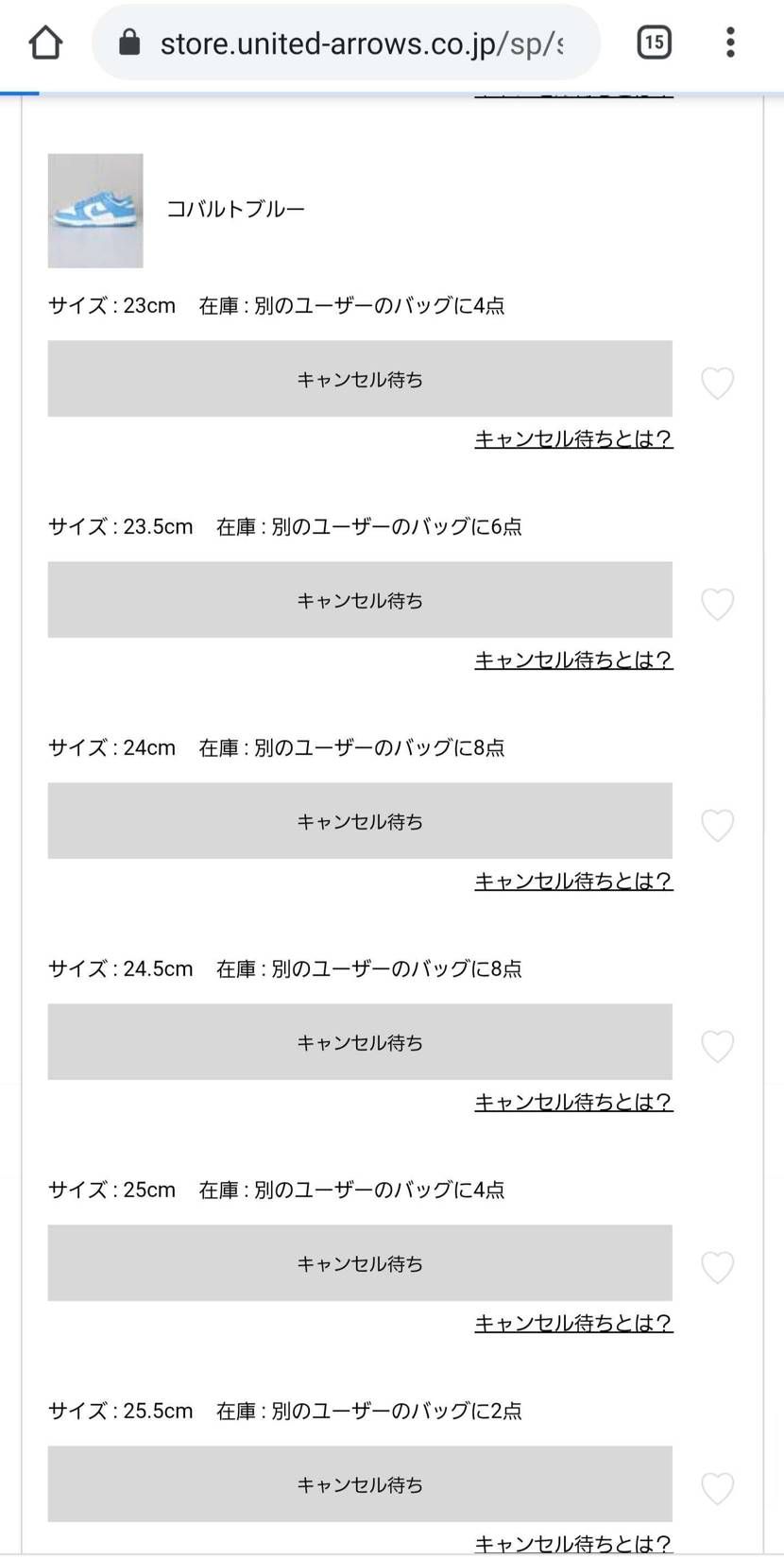Viewport: 784px width, 1559px height.
Task: Open キャンセル待ちとは？ under the 25cm listing
Action: click(x=573, y=1323)
